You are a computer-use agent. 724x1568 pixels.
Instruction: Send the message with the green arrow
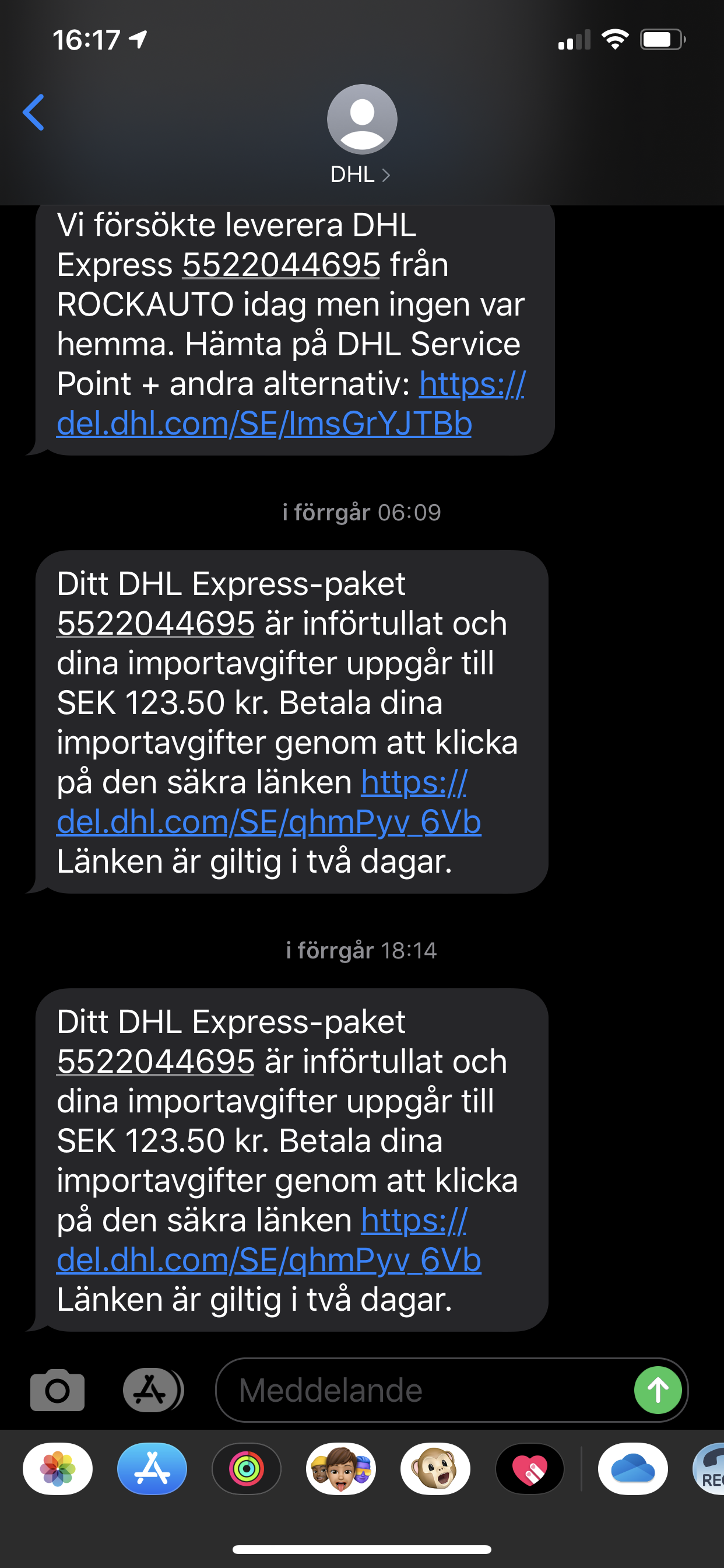[x=658, y=1390]
